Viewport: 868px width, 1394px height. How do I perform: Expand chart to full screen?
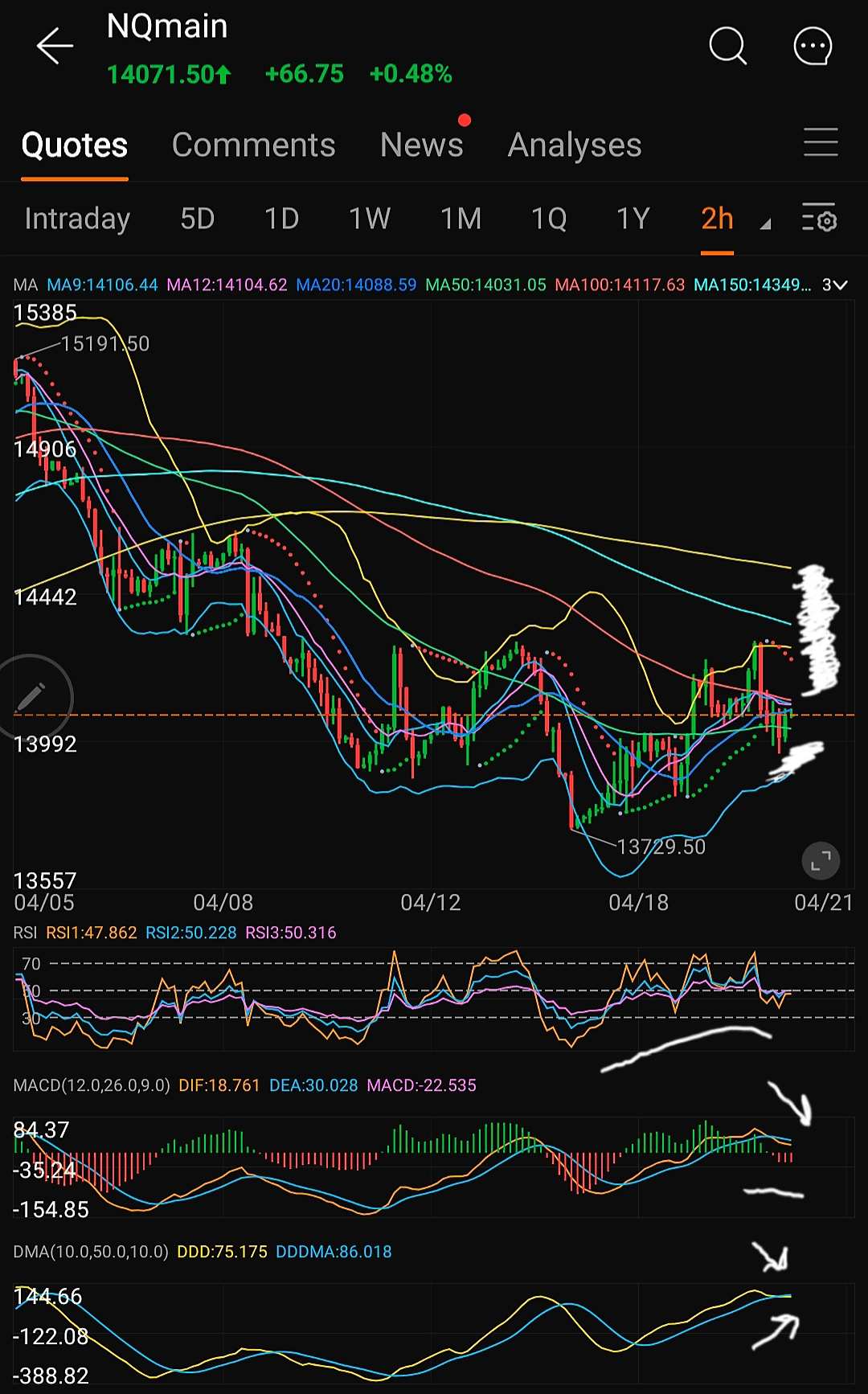click(821, 862)
